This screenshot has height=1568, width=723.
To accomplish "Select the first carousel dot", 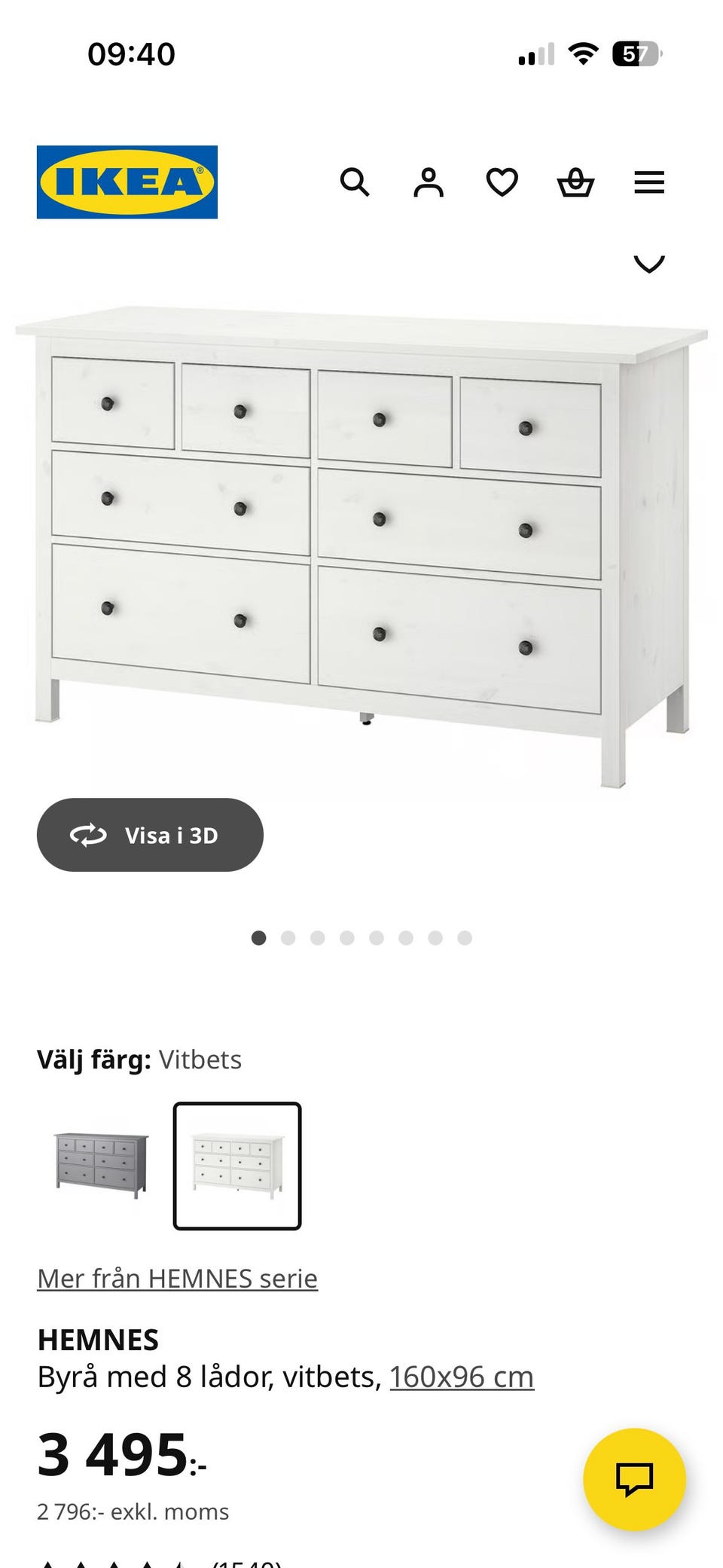I will tap(258, 937).
